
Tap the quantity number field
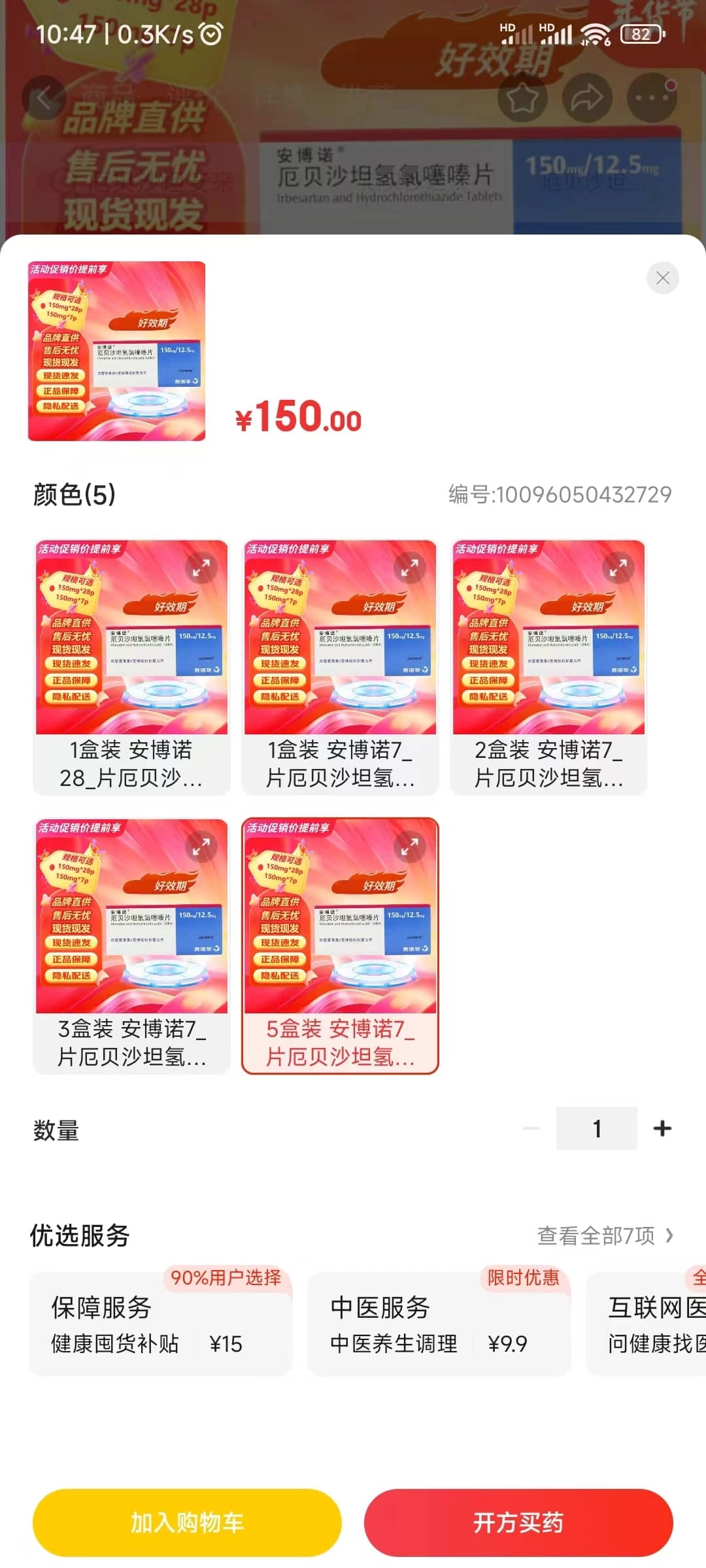pos(596,1128)
